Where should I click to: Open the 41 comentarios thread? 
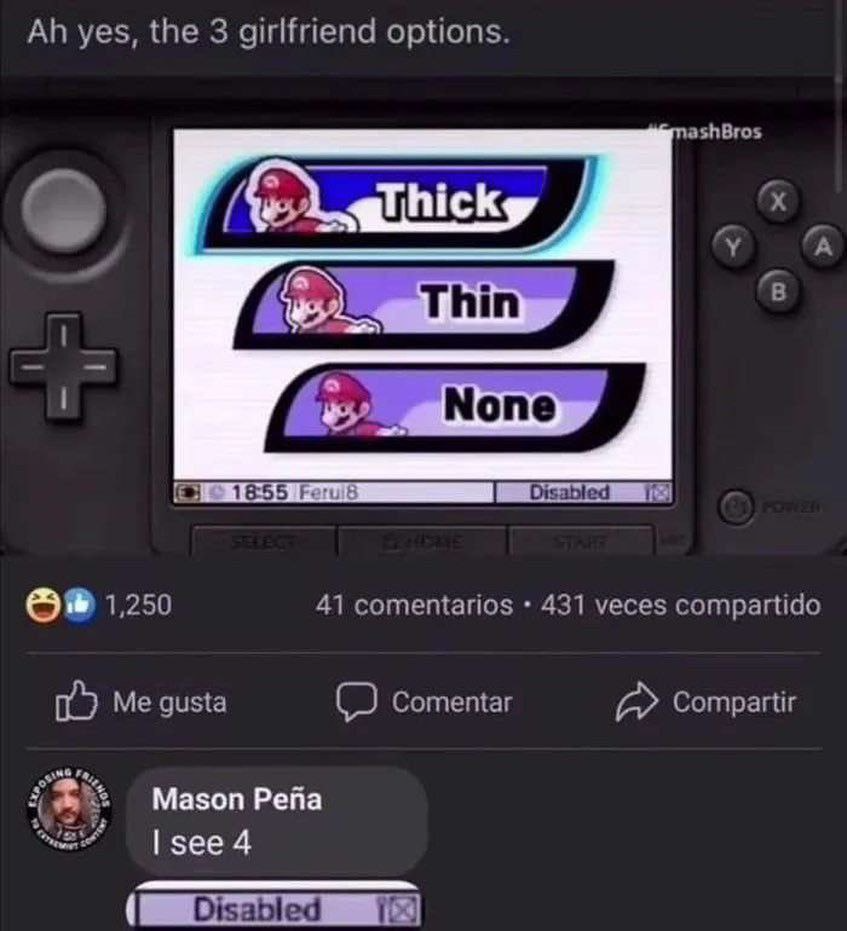tap(414, 605)
